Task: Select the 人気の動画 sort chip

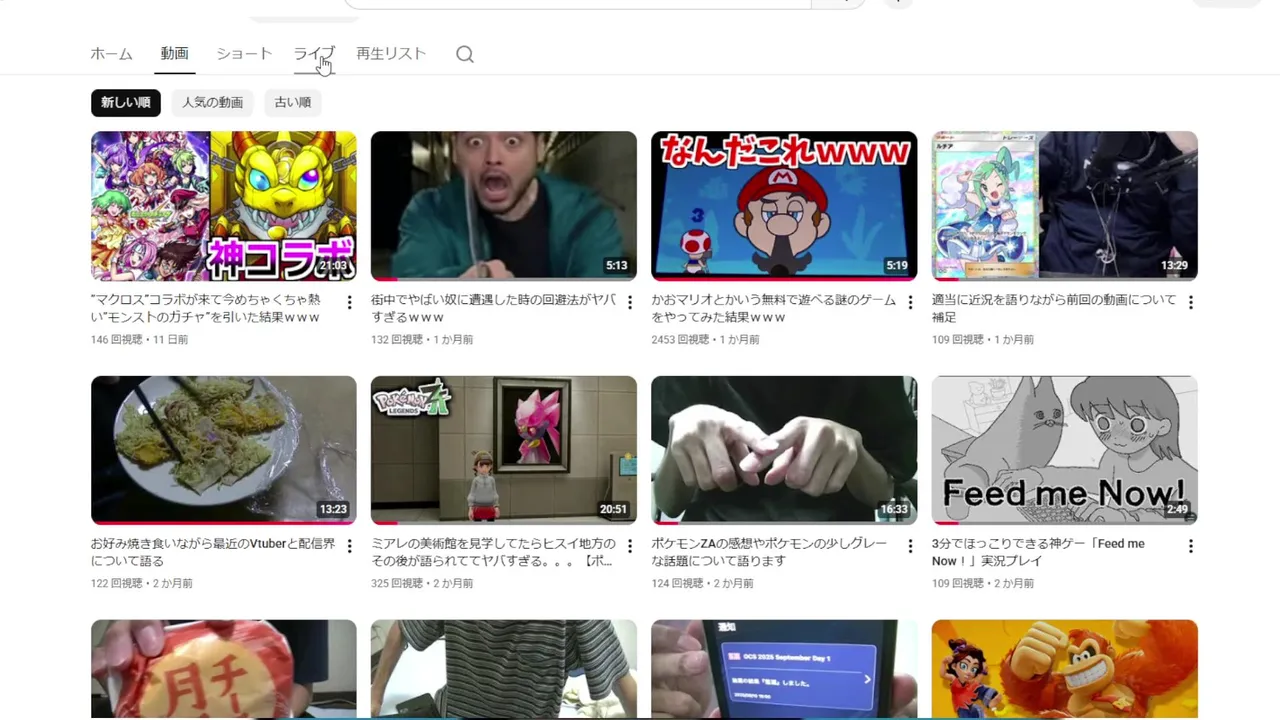Action: (x=212, y=102)
